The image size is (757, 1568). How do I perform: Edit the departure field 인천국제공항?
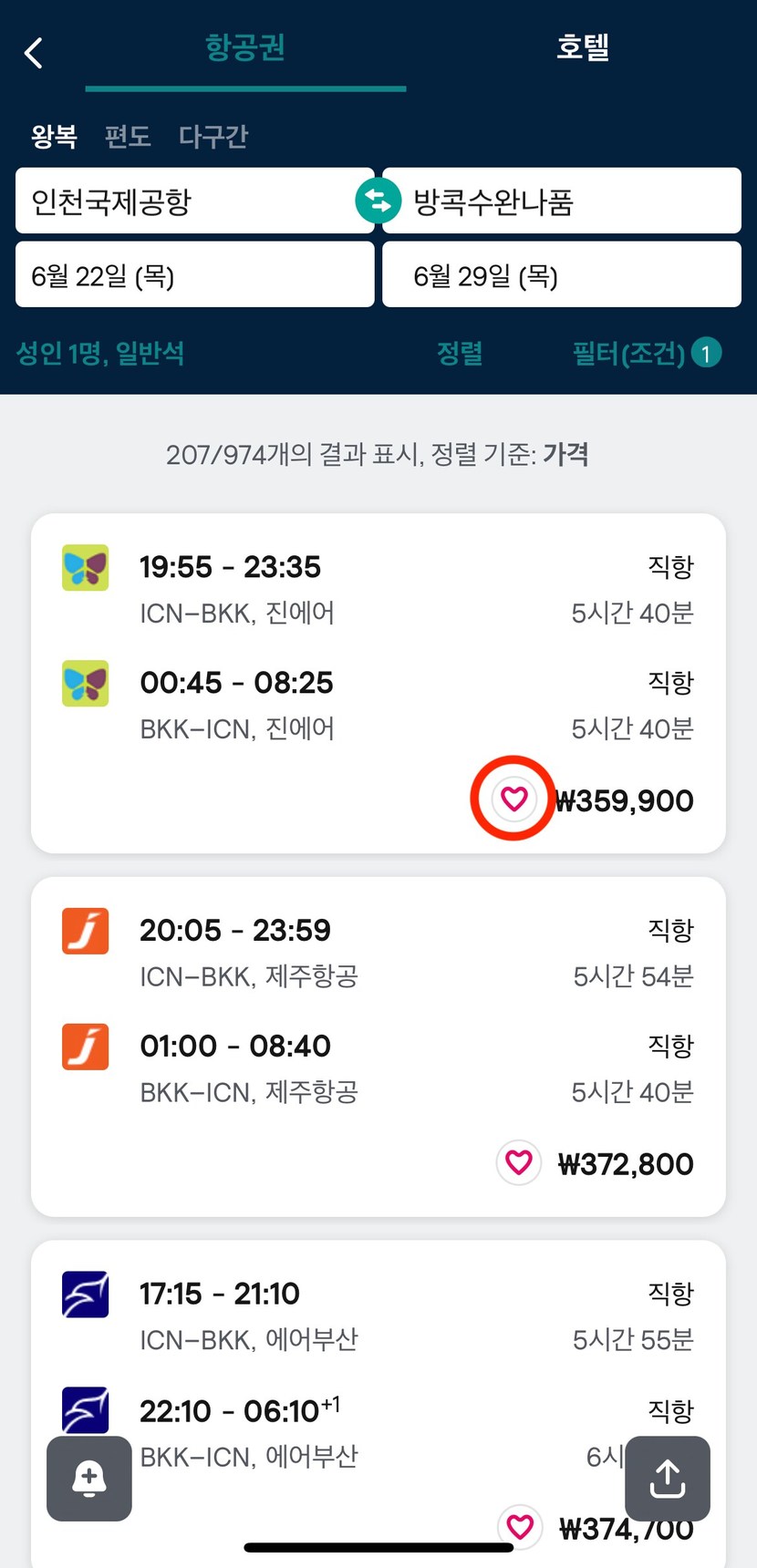[194, 201]
